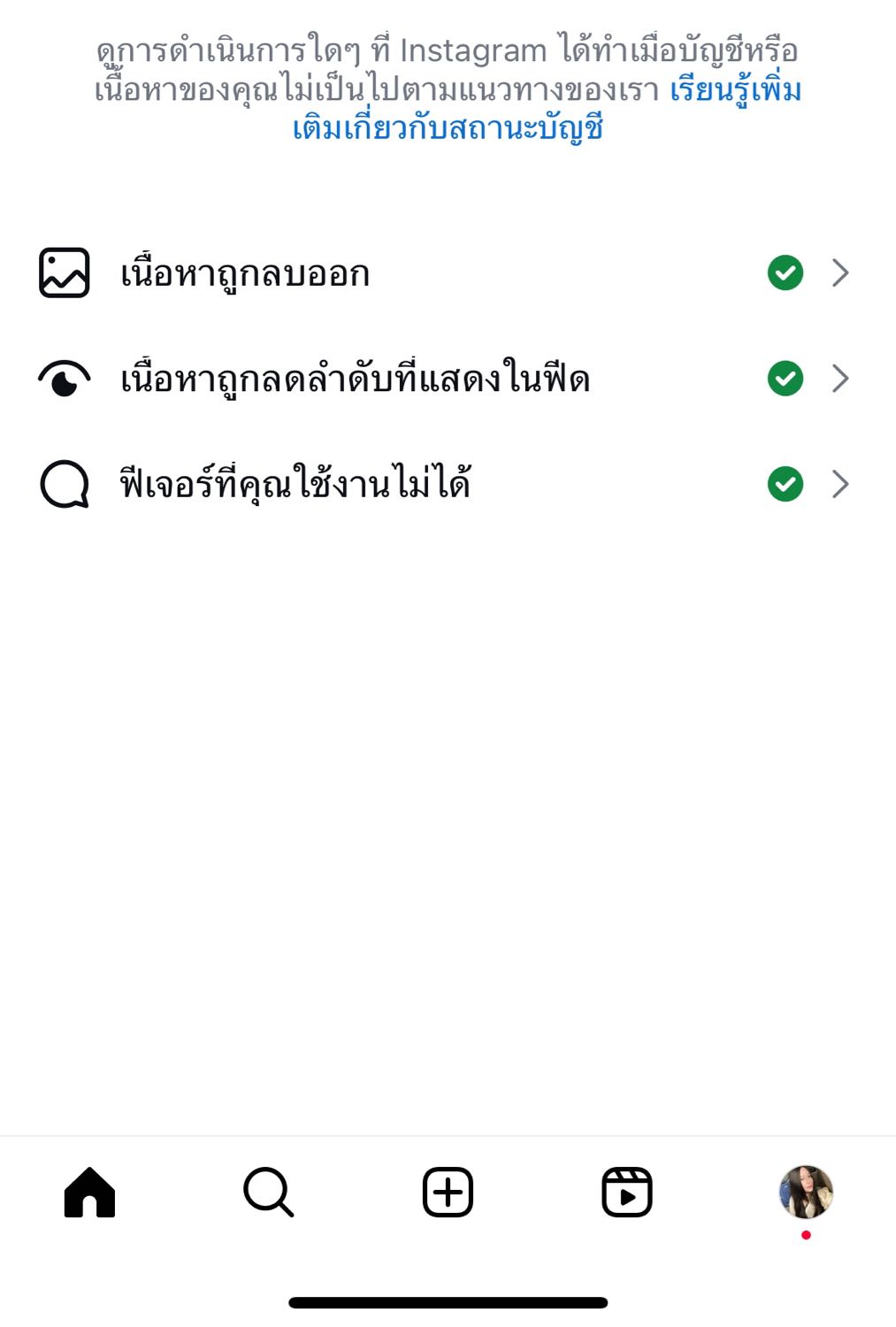Screen dimensions: 896x1327
Task: Open the profile tab avatar
Action: click(x=806, y=1192)
